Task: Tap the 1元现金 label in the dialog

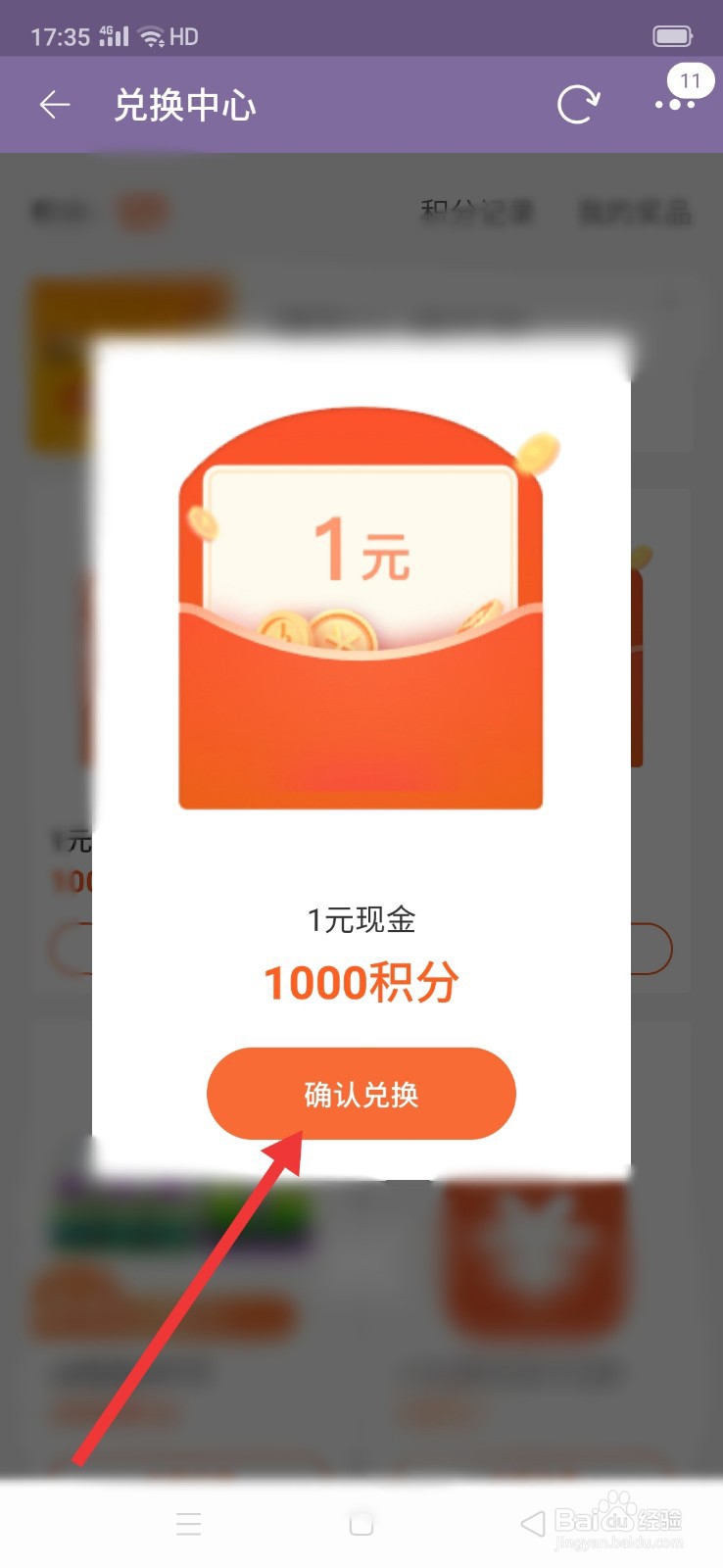Action: 361,919
